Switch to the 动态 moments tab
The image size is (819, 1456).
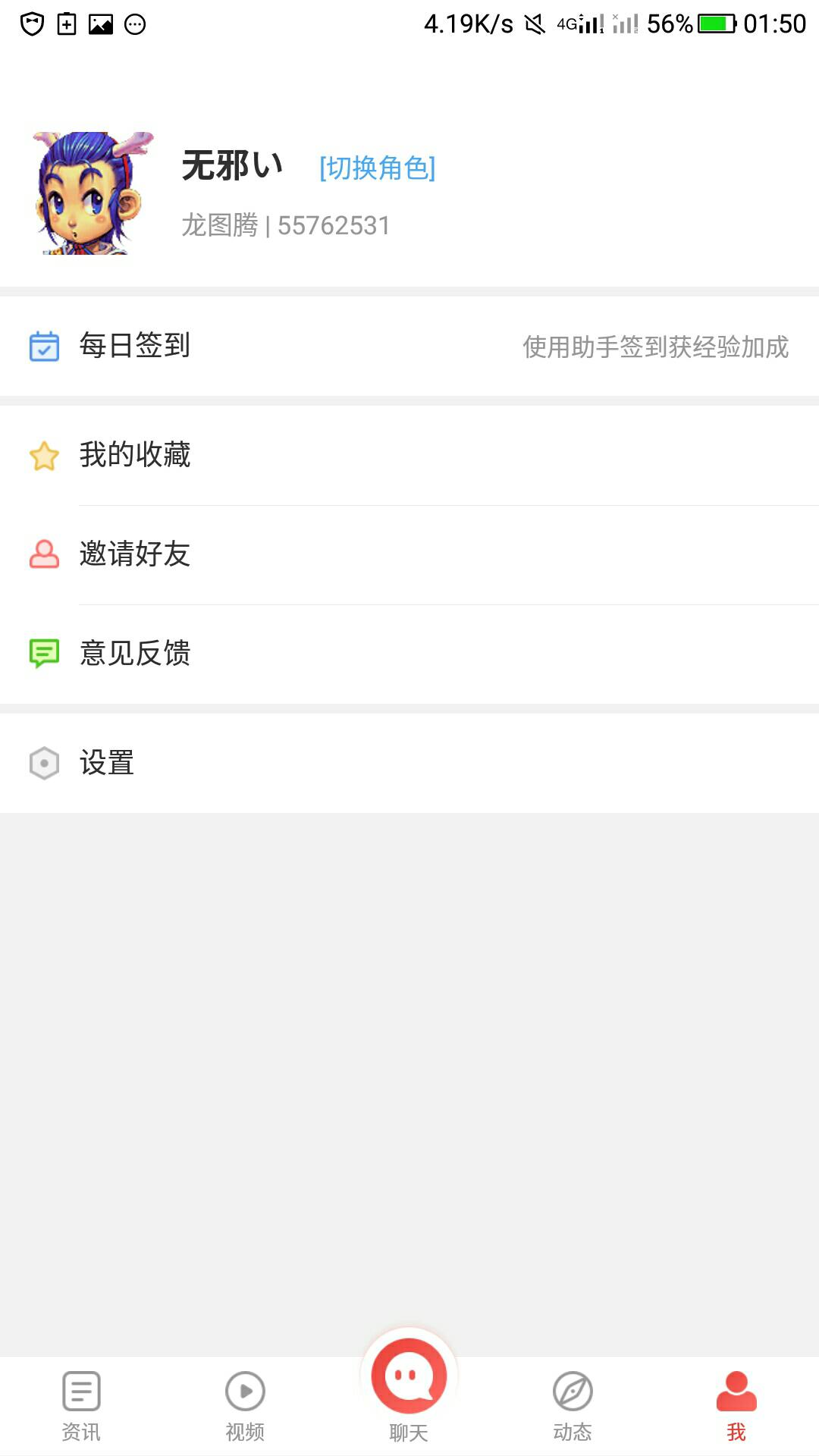(x=573, y=1407)
